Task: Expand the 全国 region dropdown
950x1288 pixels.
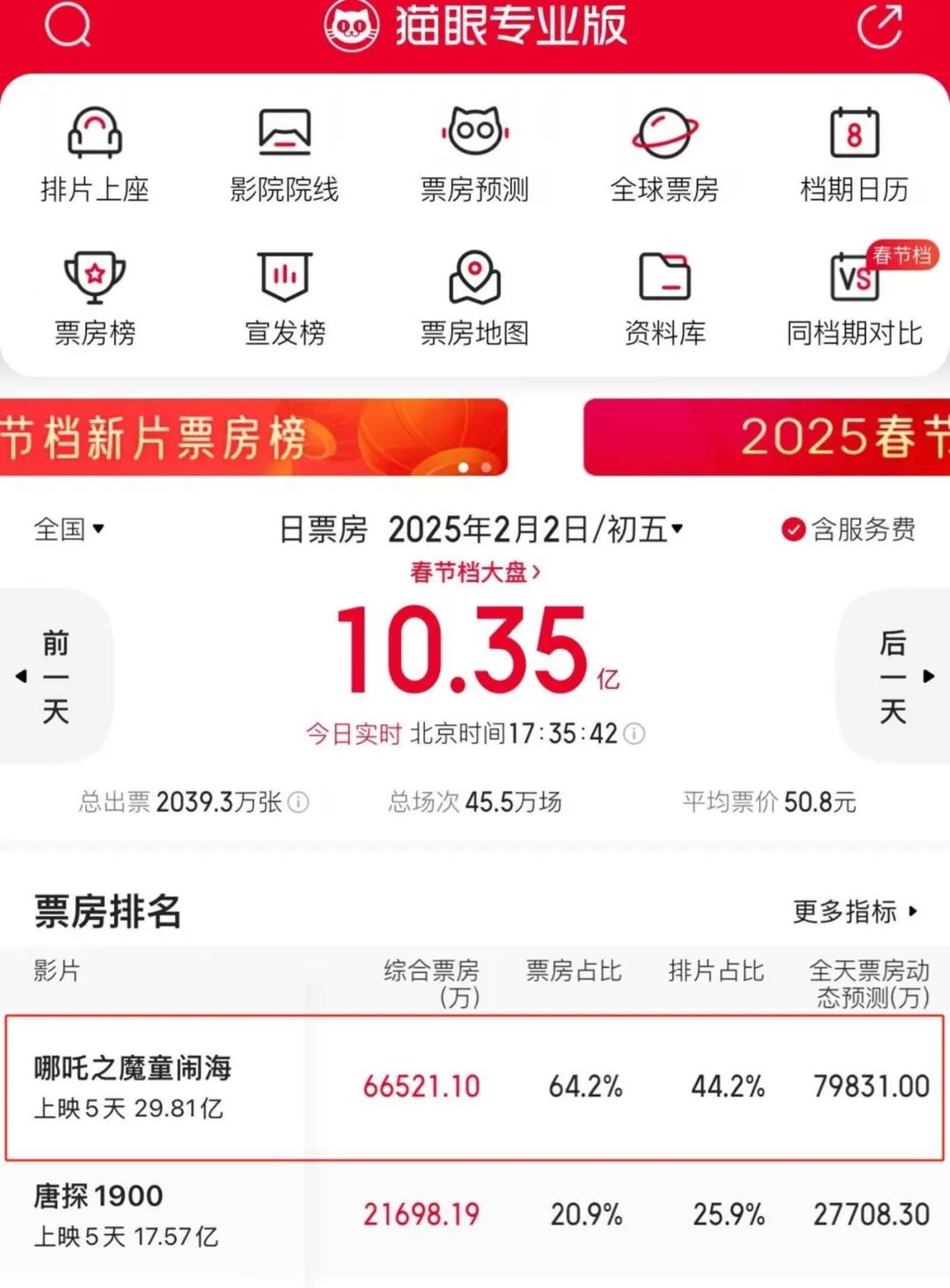Action: coord(69,529)
